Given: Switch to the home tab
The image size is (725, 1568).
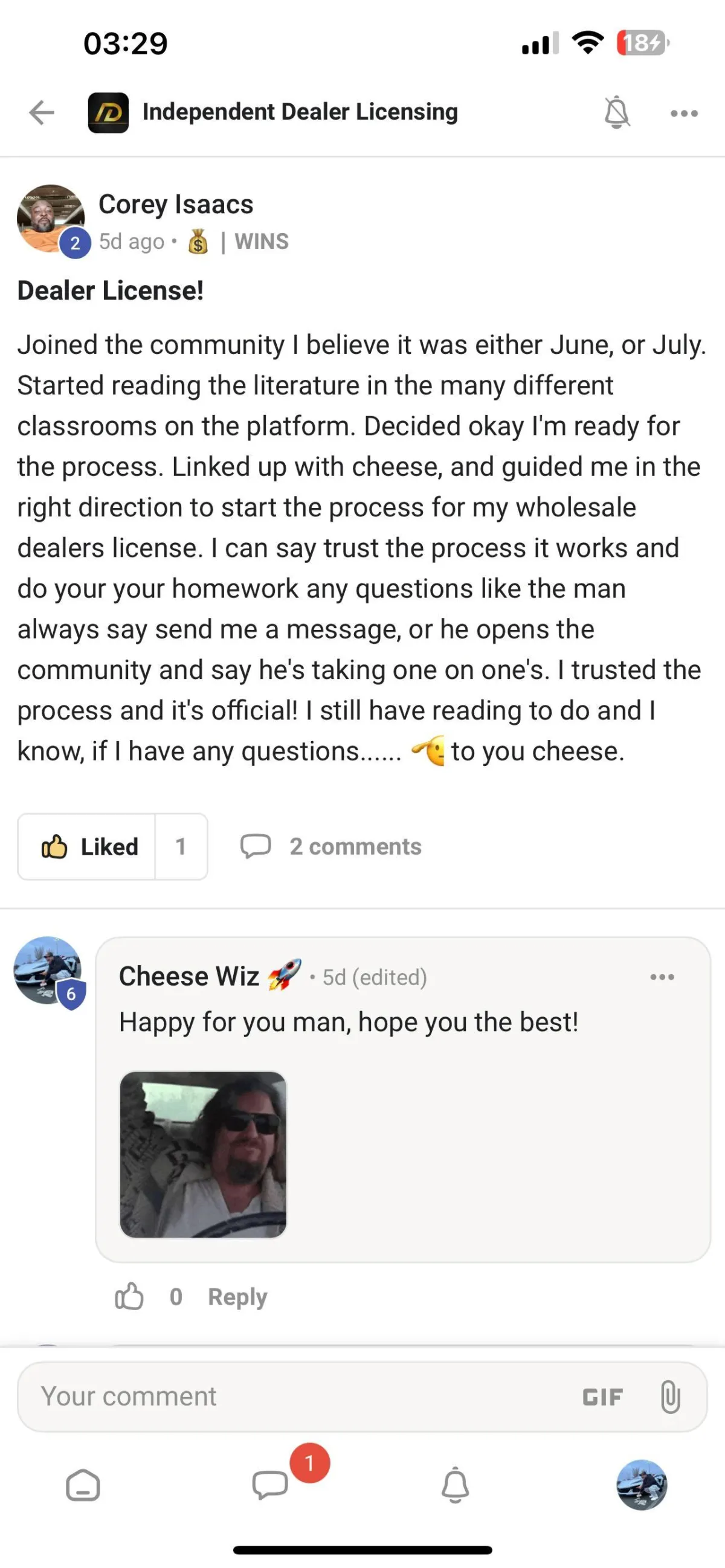Looking at the screenshot, I should [x=83, y=1485].
